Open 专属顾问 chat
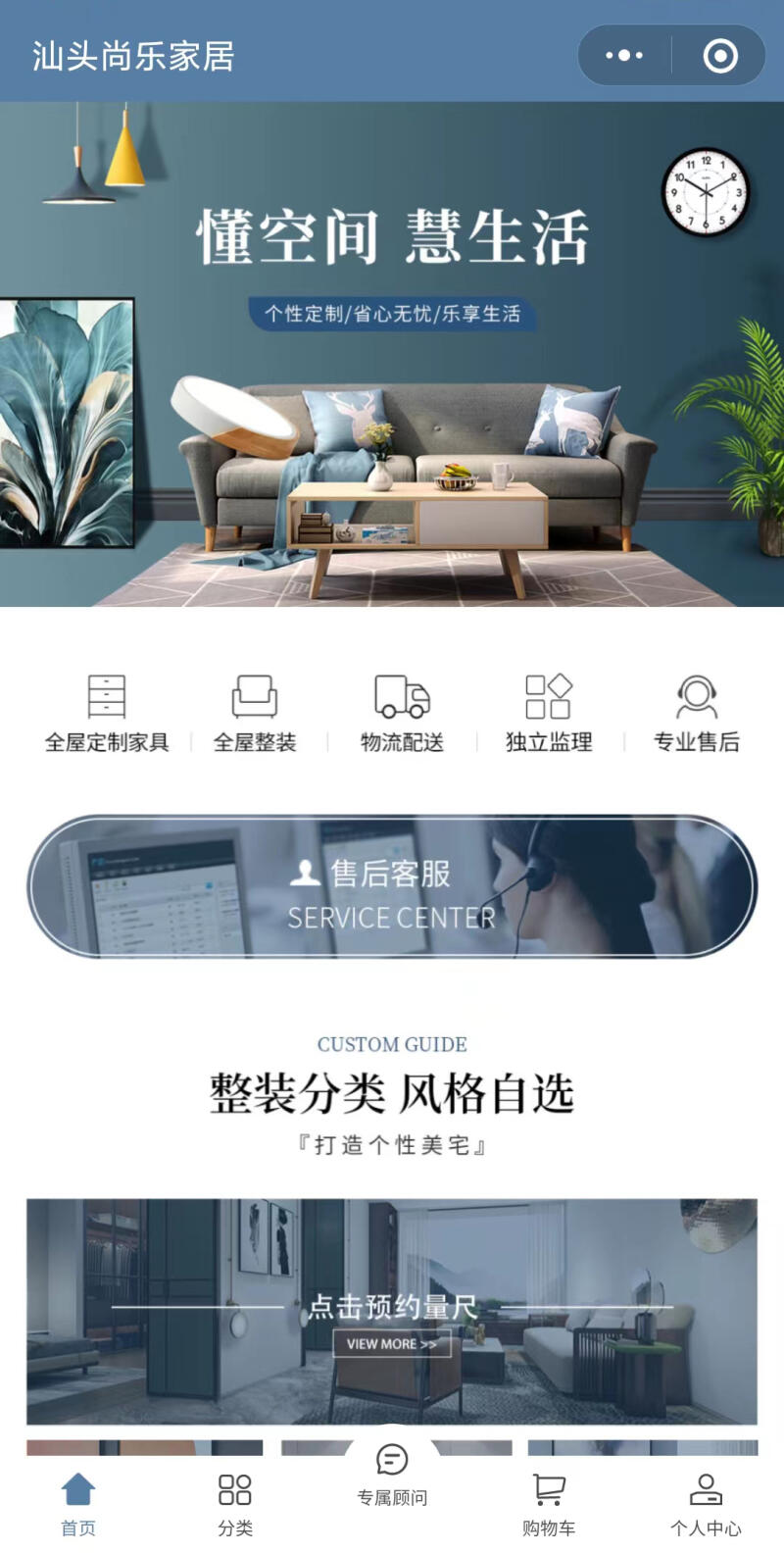784x1553 pixels. click(x=392, y=1474)
